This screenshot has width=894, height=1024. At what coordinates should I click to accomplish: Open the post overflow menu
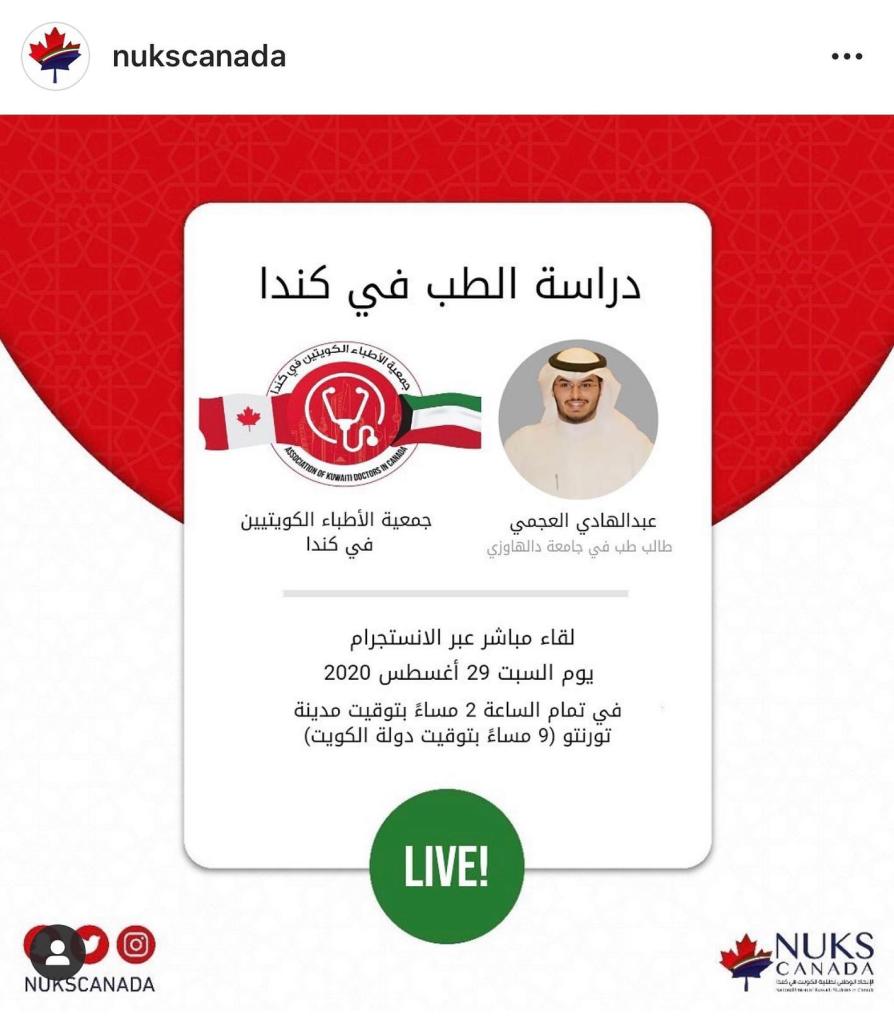(x=846, y=57)
